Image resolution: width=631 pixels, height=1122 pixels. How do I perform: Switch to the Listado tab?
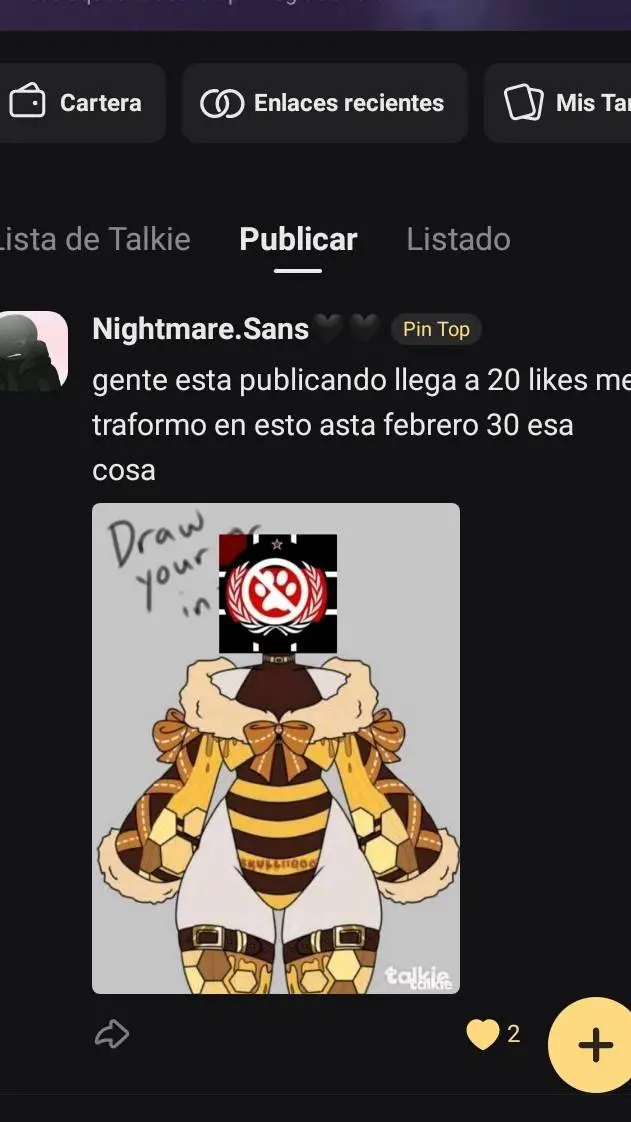[458, 239]
